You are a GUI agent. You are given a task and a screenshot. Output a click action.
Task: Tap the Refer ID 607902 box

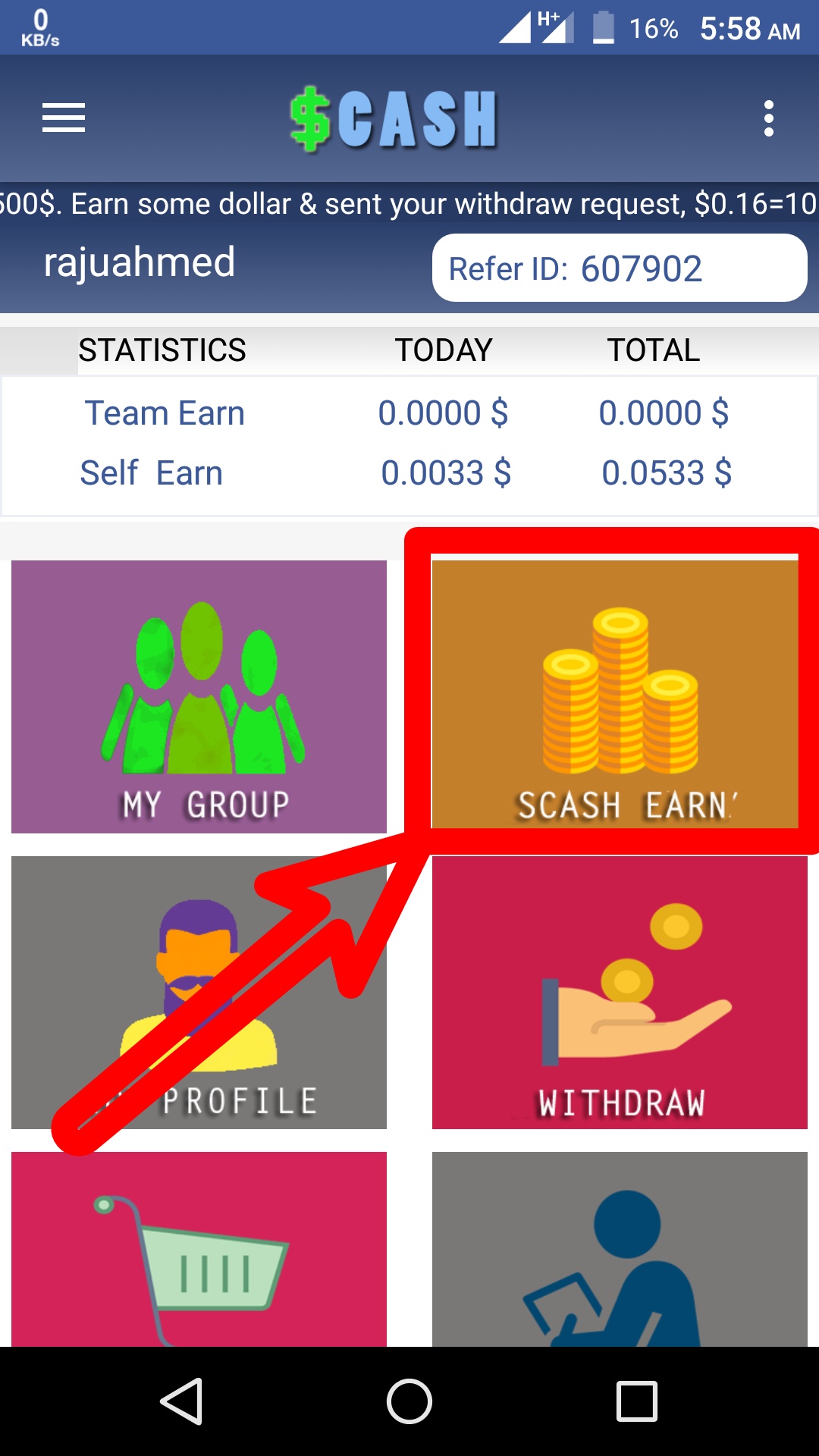coord(619,268)
